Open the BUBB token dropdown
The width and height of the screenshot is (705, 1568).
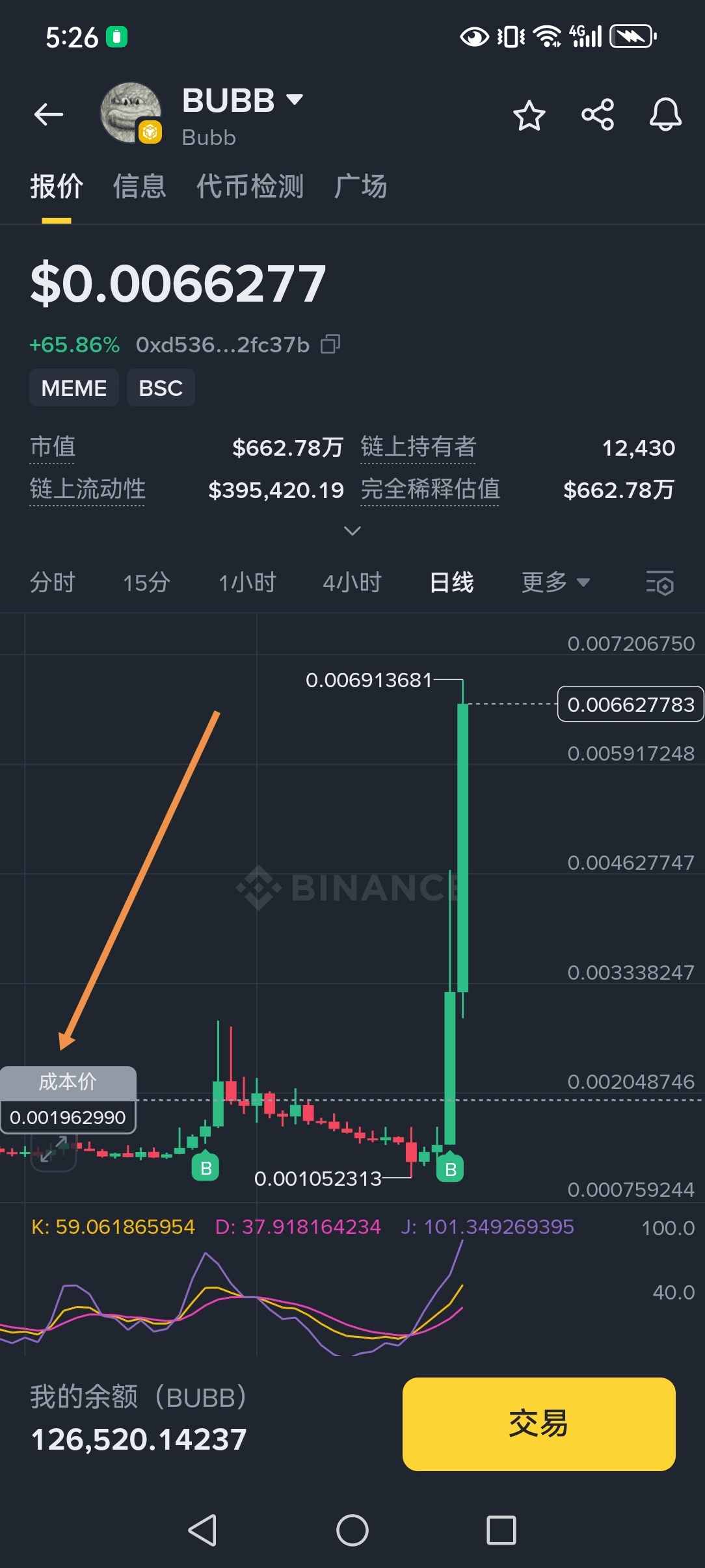(295, 100)
